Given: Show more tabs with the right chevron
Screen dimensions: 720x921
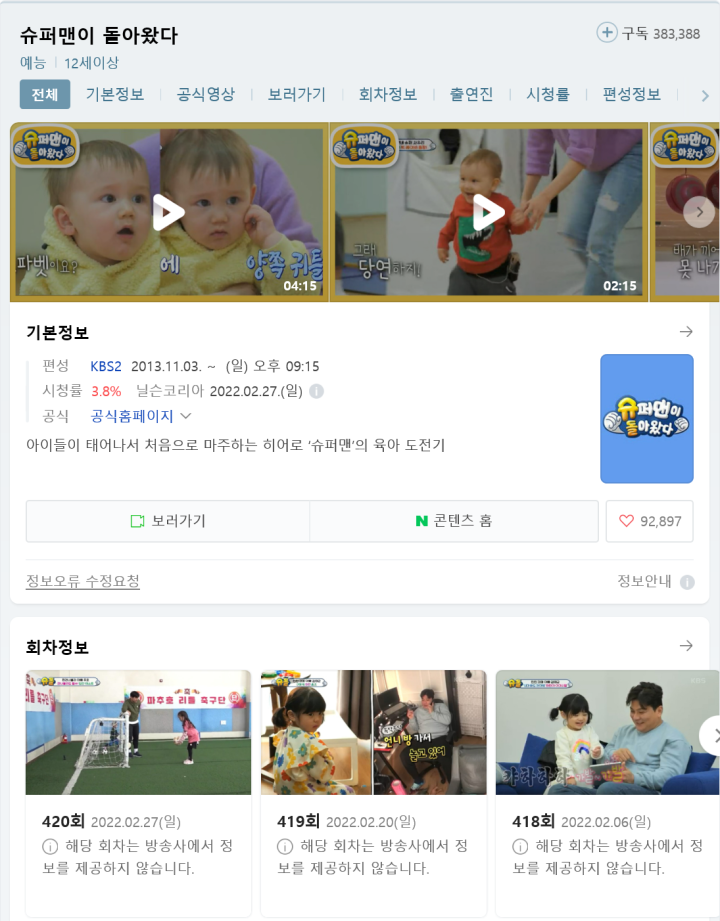Looking at the screenshot, I should click(704, 95).
